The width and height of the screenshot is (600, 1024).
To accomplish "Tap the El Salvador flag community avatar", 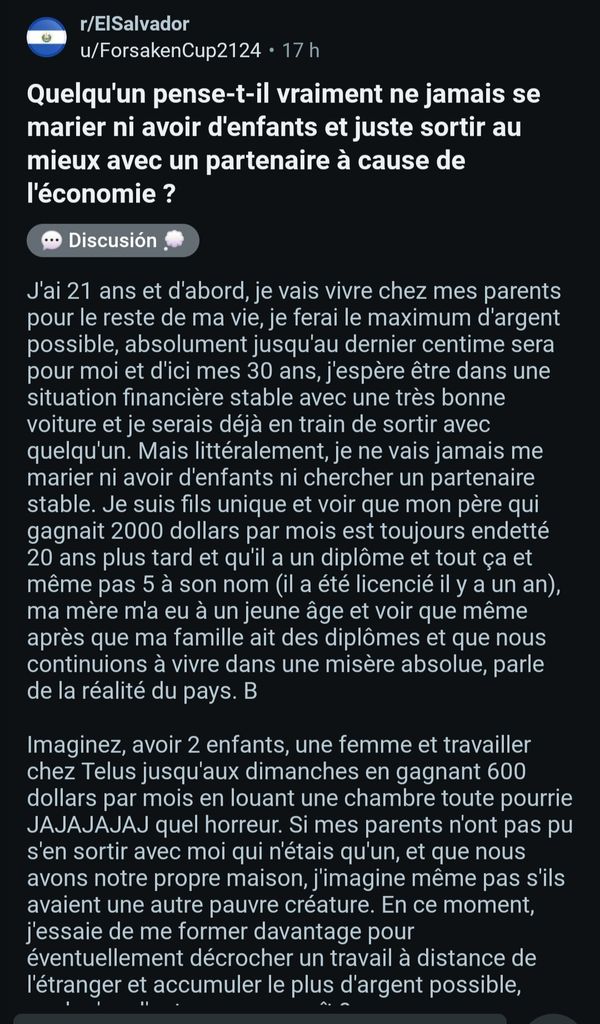I will pos(46,37).
